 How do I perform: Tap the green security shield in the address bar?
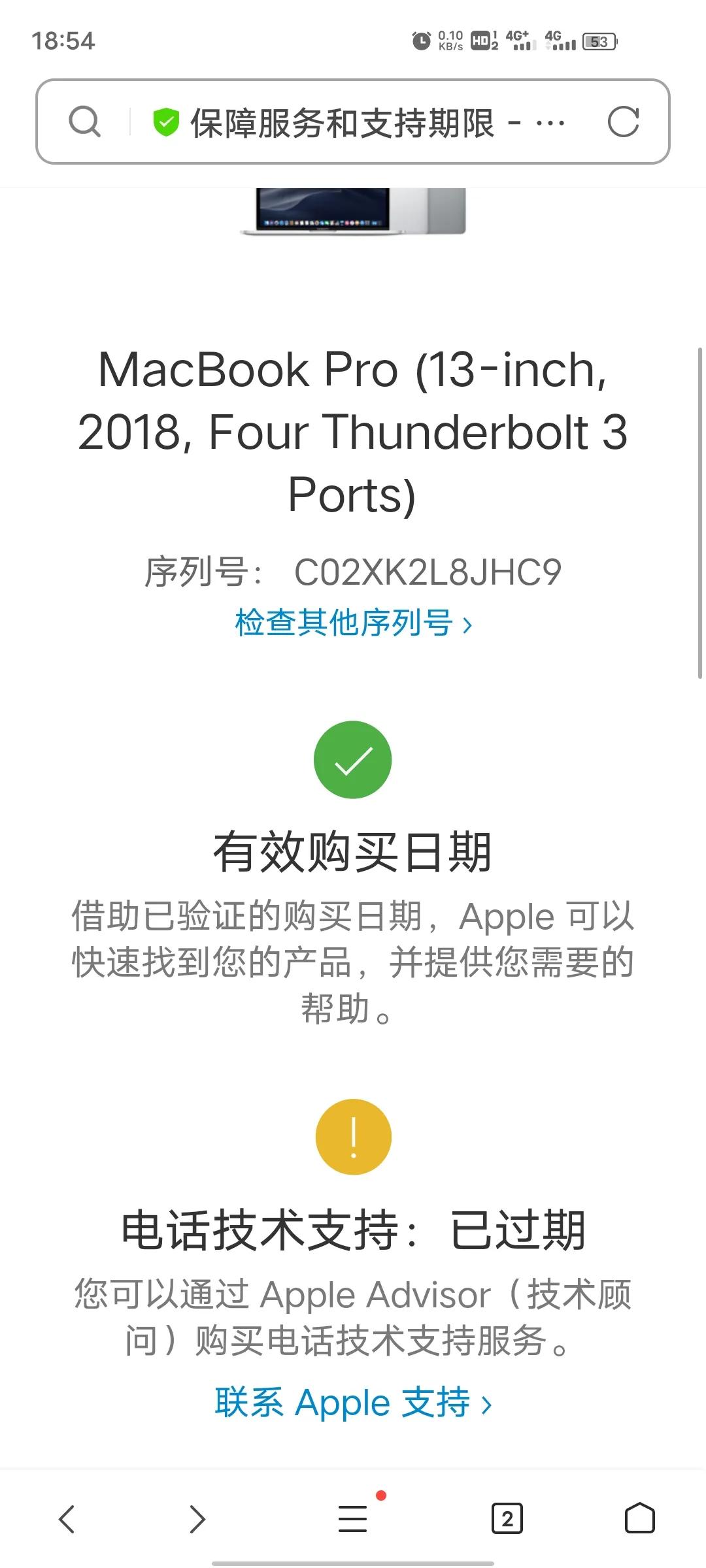pos(167,122)
